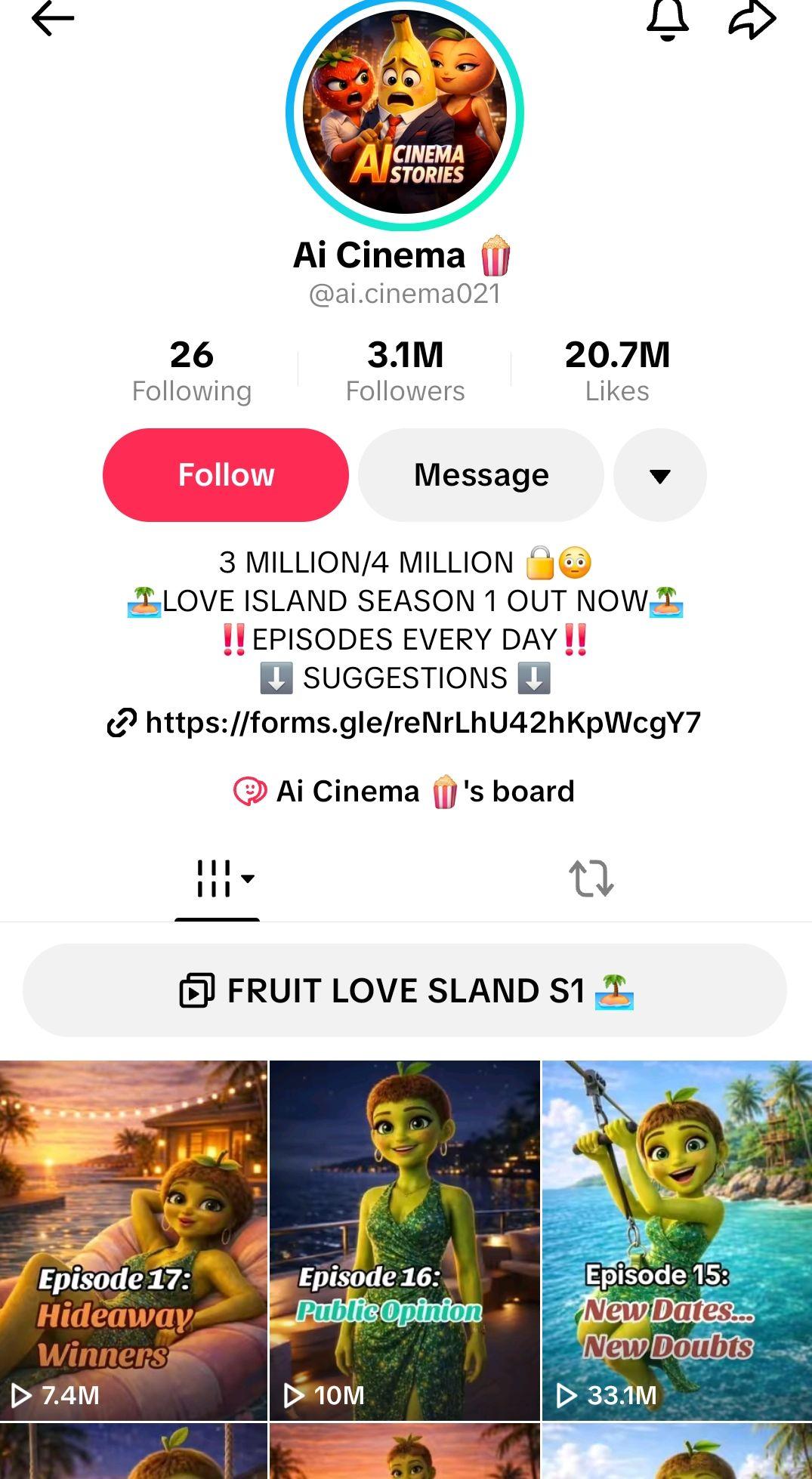Screen dimensions: 812x1479
Task: Switch to the reposts tab
Action: (591, 878)
